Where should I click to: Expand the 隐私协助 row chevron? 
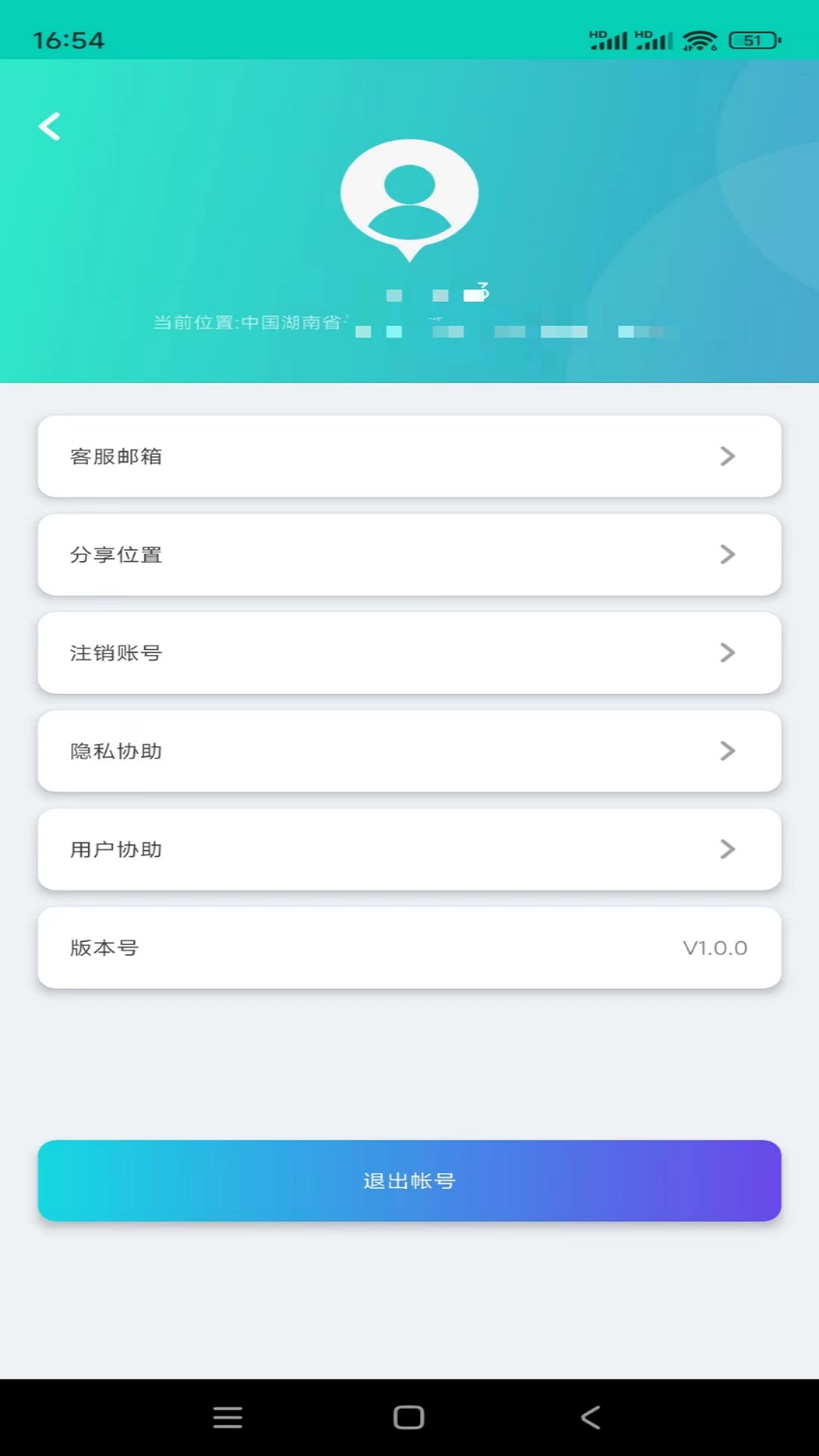[x=727, y=751]
